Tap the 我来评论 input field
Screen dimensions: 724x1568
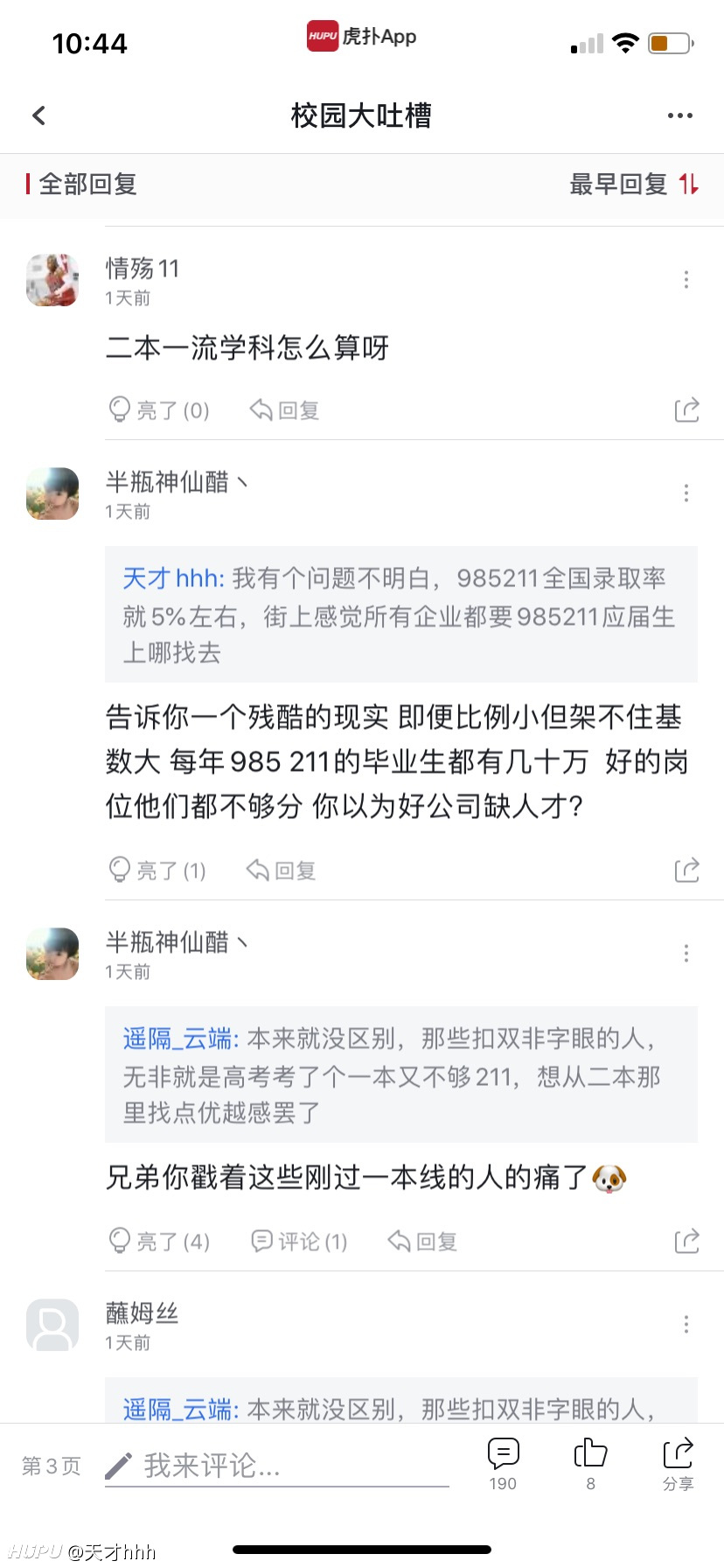click(x=277, y=1466)
